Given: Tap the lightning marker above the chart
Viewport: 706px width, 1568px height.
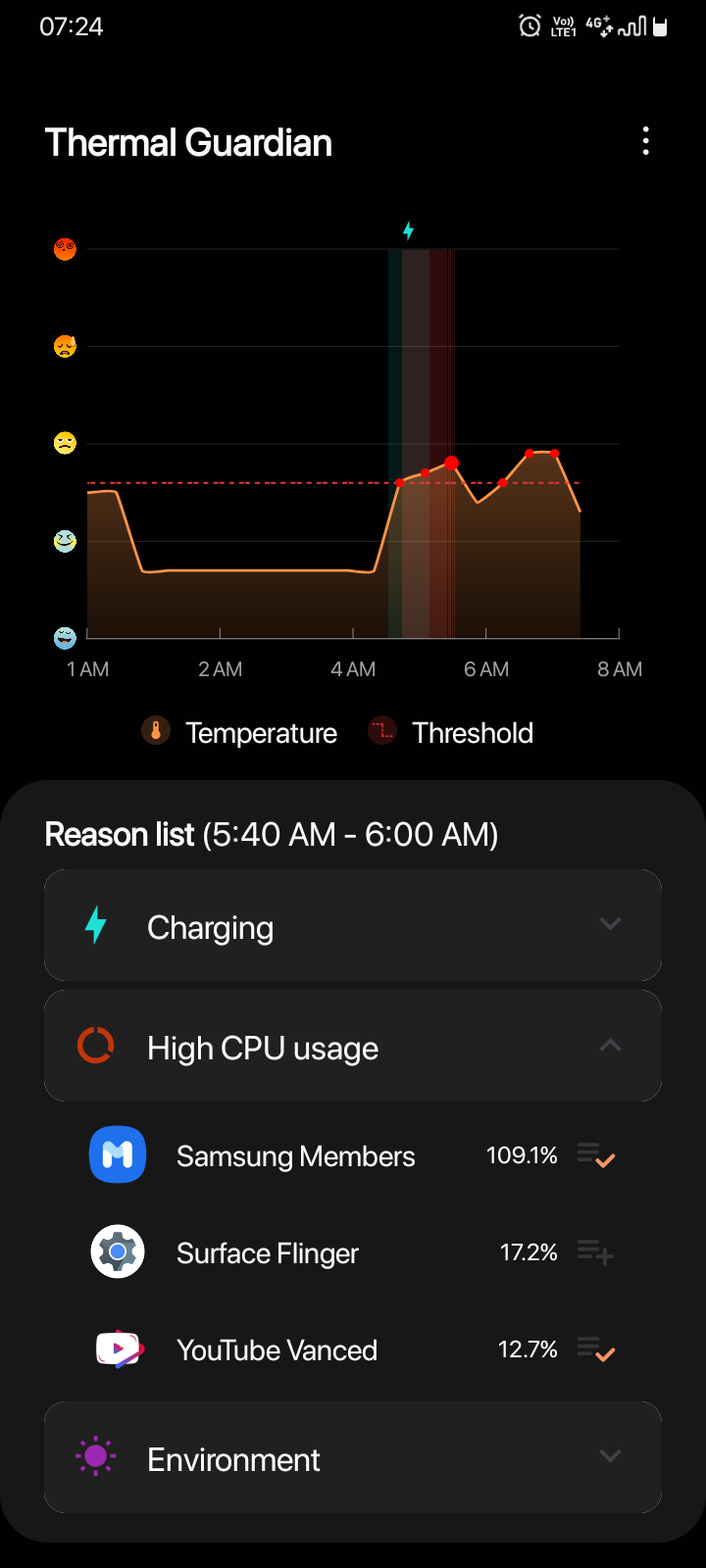Looking at the screenshot, I should click(x=409, y=230).
